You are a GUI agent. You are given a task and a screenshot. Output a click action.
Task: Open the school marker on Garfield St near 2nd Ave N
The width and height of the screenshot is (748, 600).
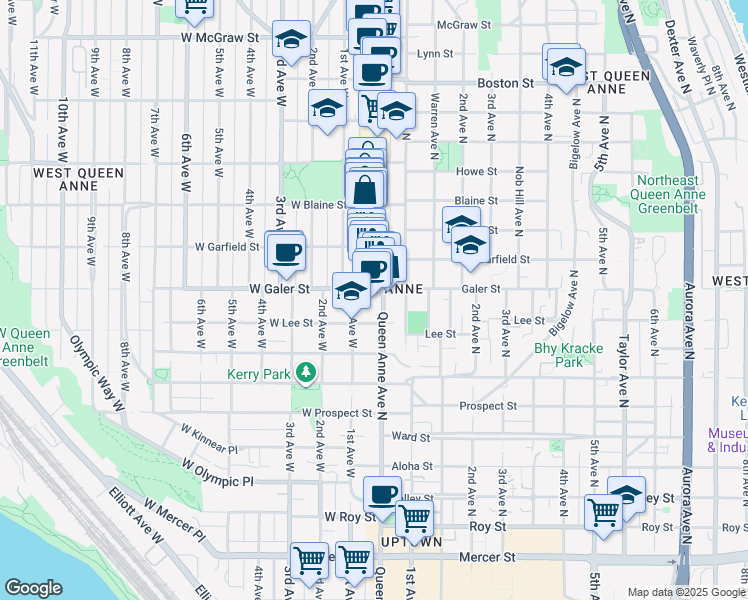point(469,246)
